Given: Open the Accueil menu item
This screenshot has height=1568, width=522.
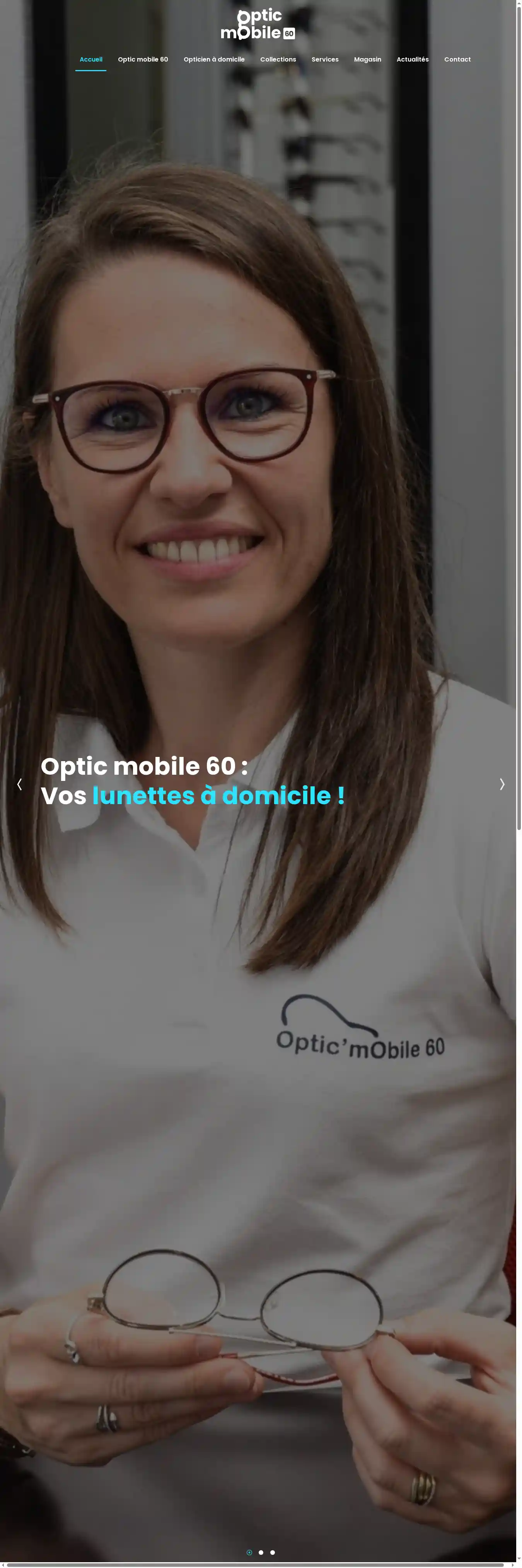Looking at the screenshot, I should (90, 60).
